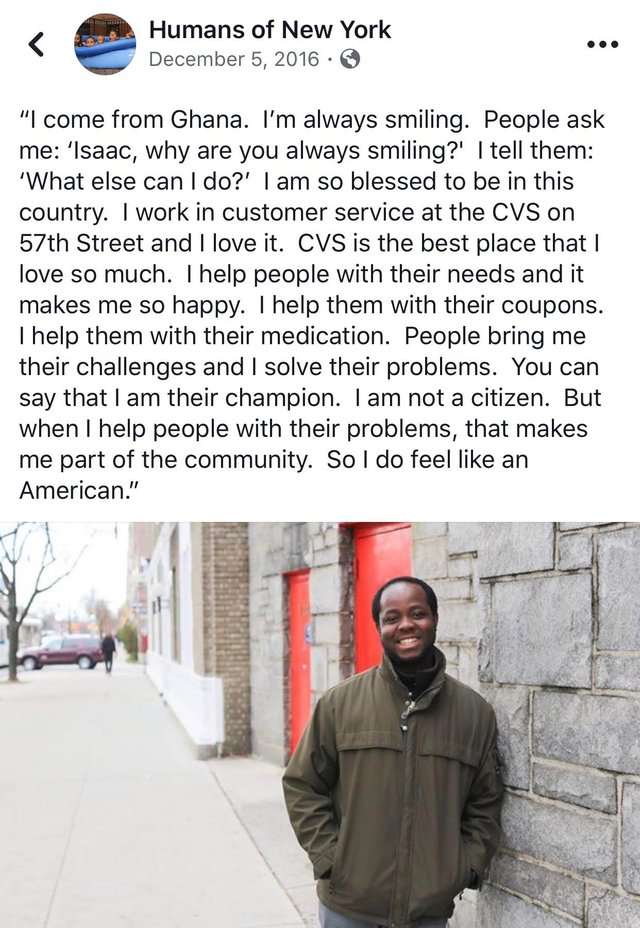Open Humans of New York profile picture
The width and height of the screenshot is (640, 928).
click(105, 44)
